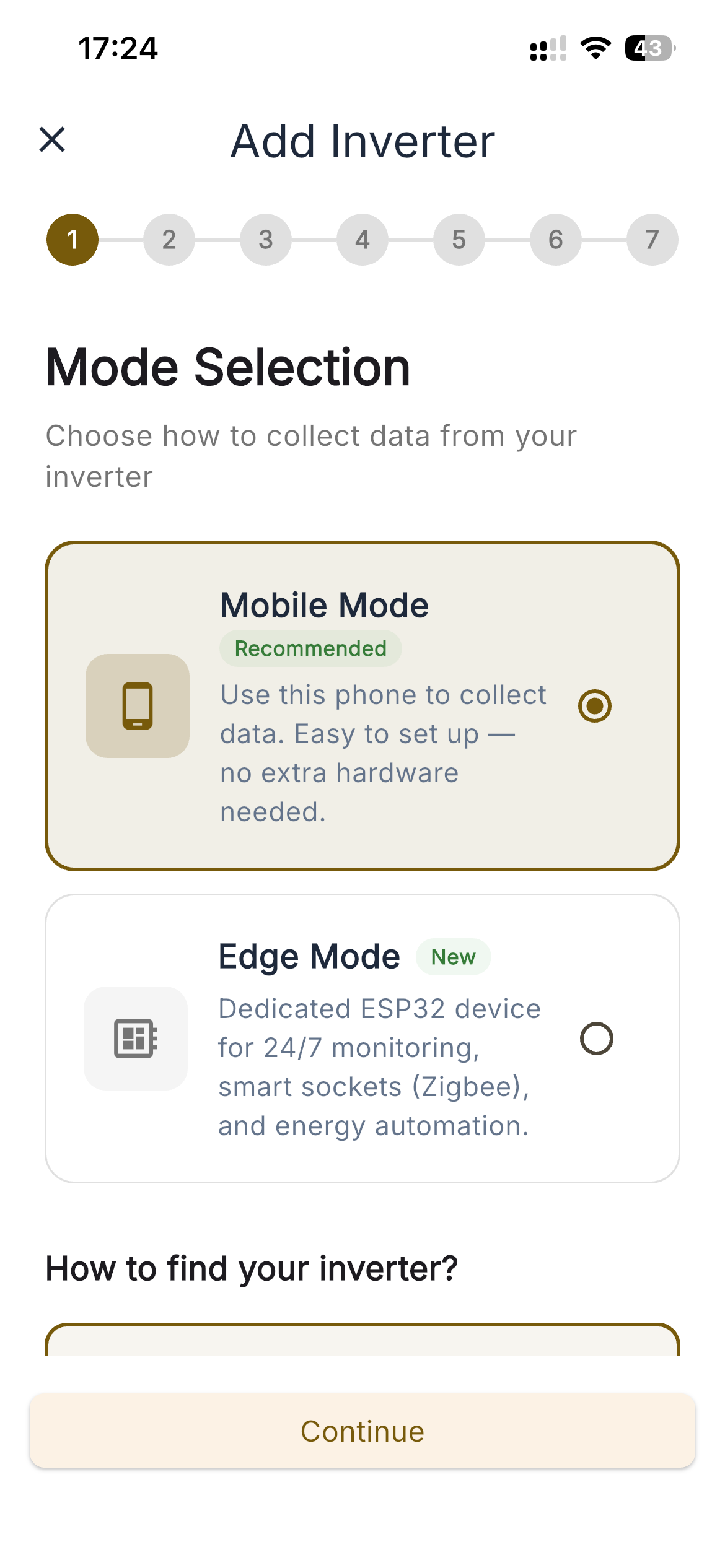The height and width of the screenshot is (1568, 725).
Task: Jump to step 4 of the wizard
Action: click(362, 240)
